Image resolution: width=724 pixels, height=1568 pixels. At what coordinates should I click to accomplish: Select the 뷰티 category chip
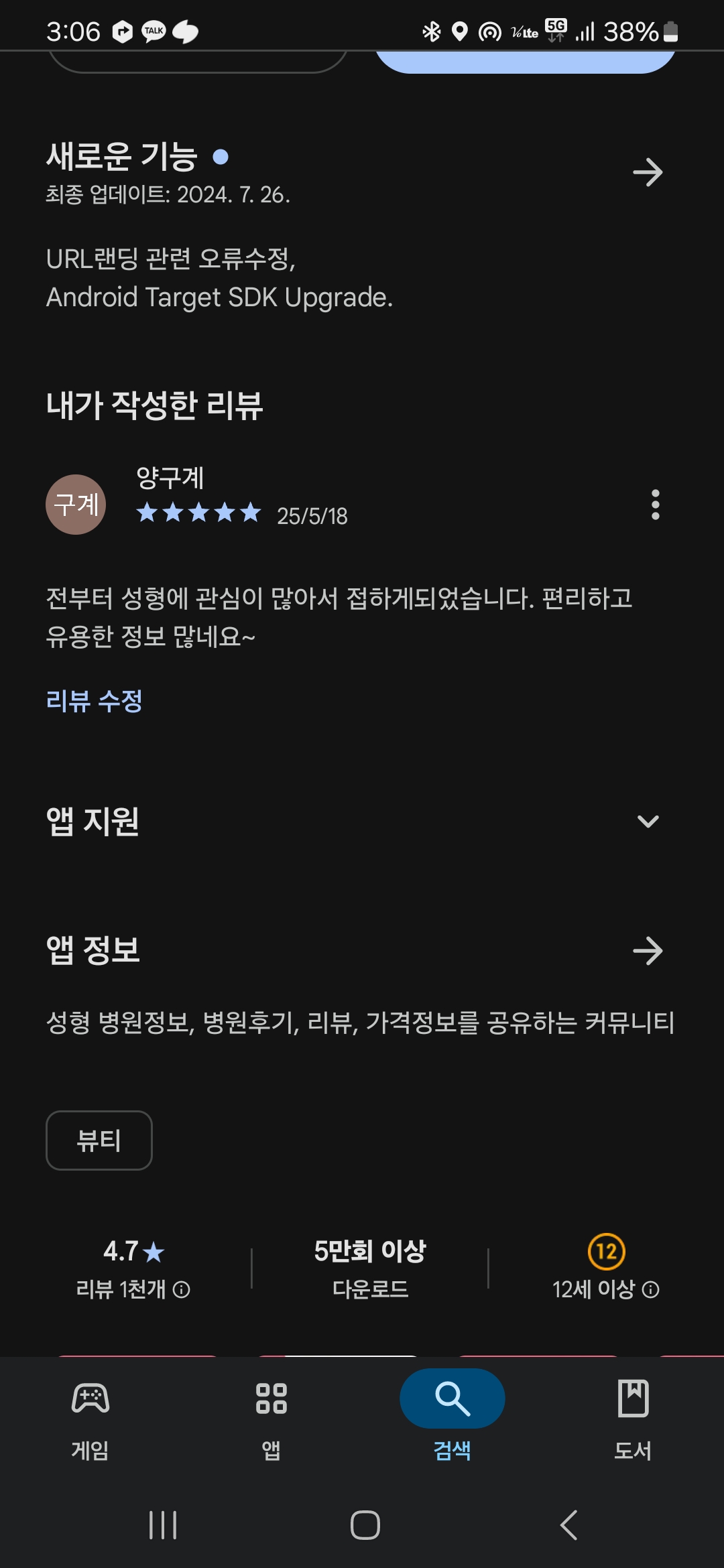click(x=99, y=1140)
